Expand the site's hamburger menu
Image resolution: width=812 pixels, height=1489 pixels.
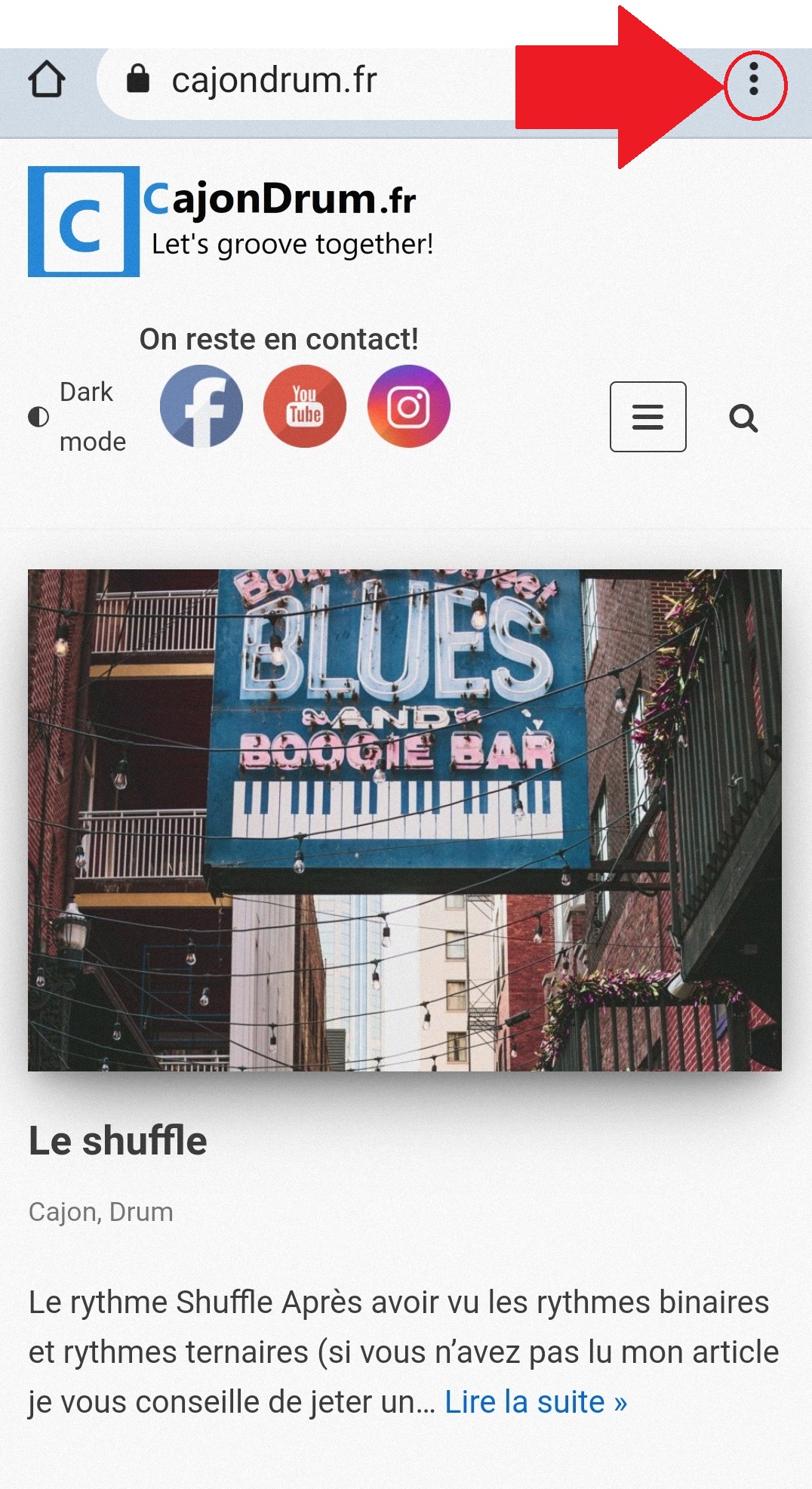coord(647,417)
